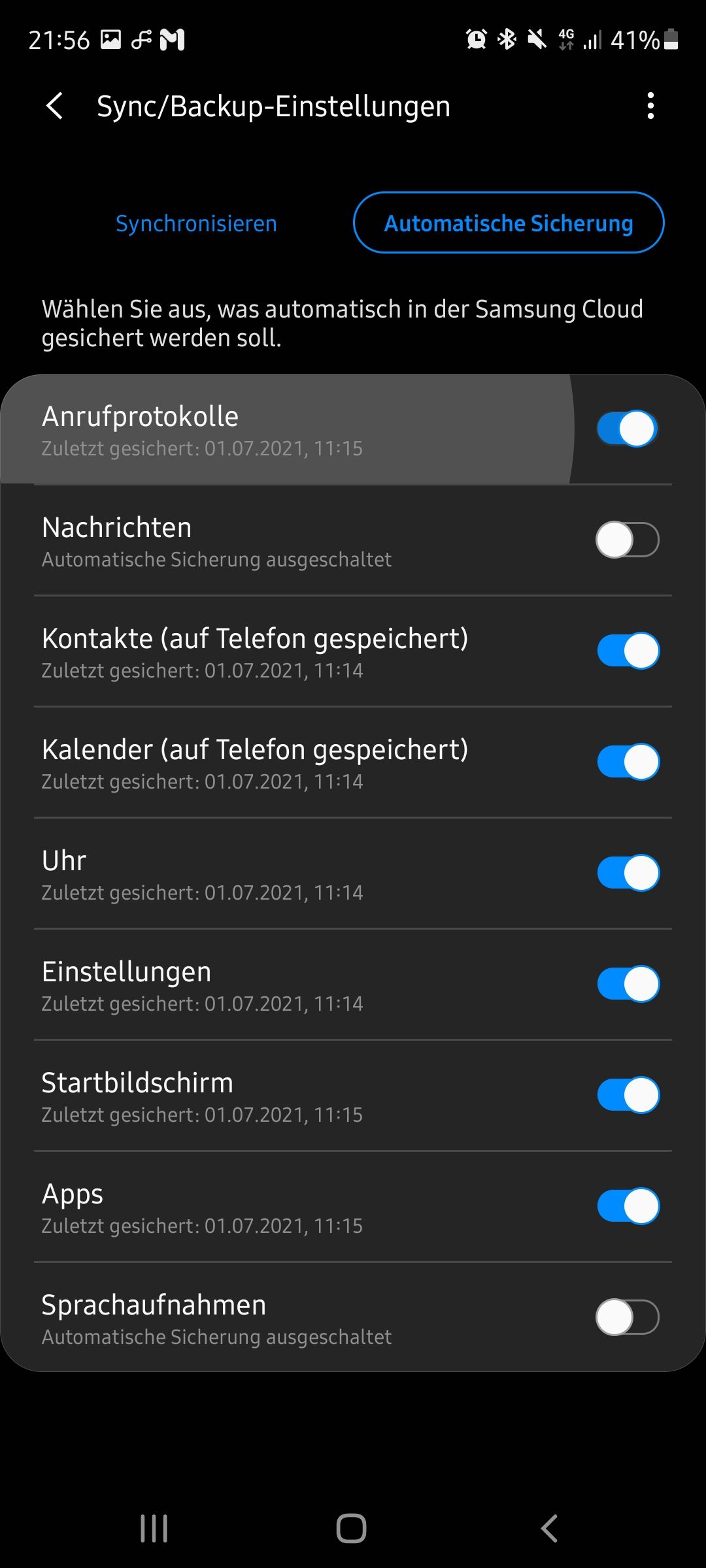Disable Anrufprotokolle automatic backup

coord(627,429)
